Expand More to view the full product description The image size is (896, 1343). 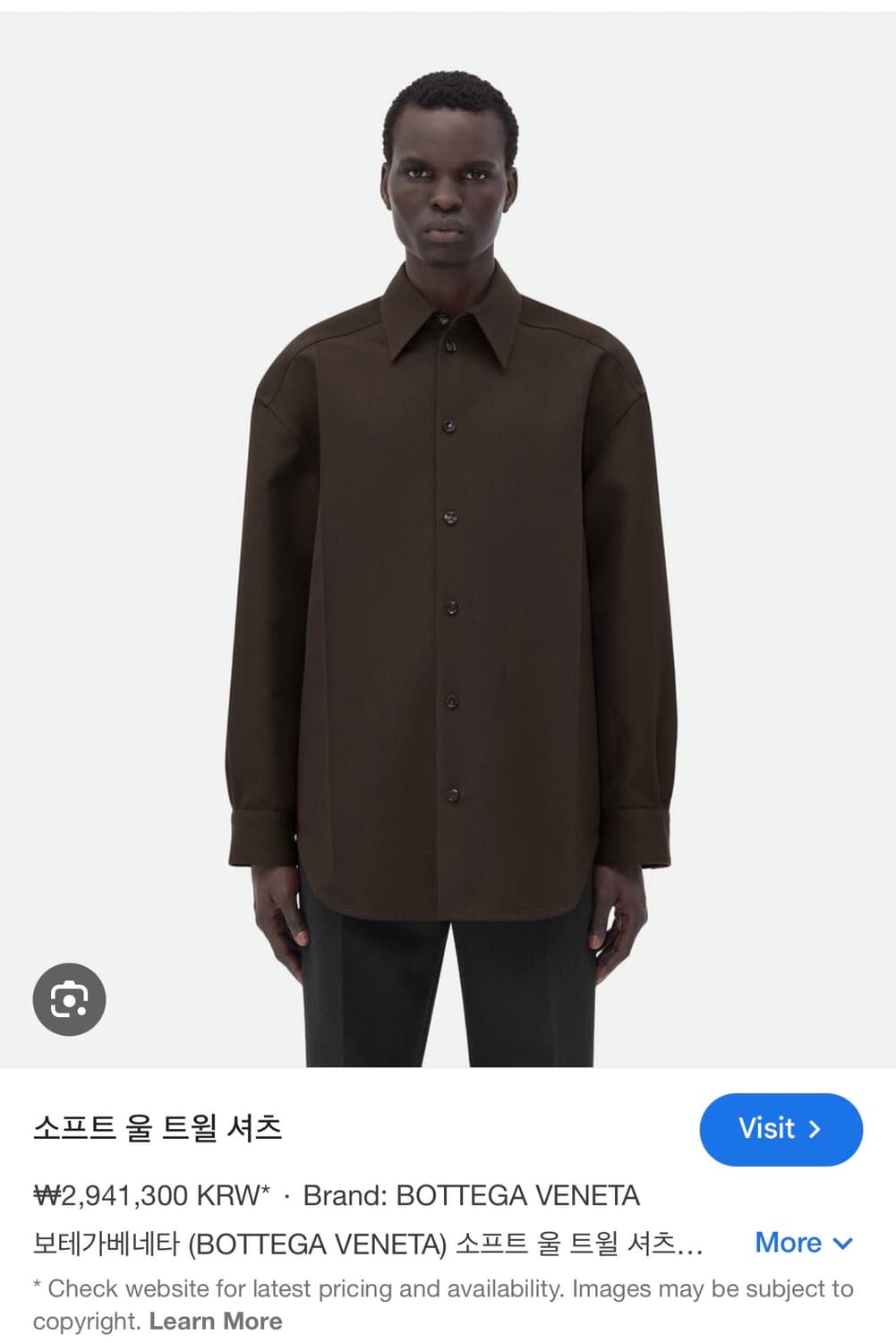click(789, 1243)
